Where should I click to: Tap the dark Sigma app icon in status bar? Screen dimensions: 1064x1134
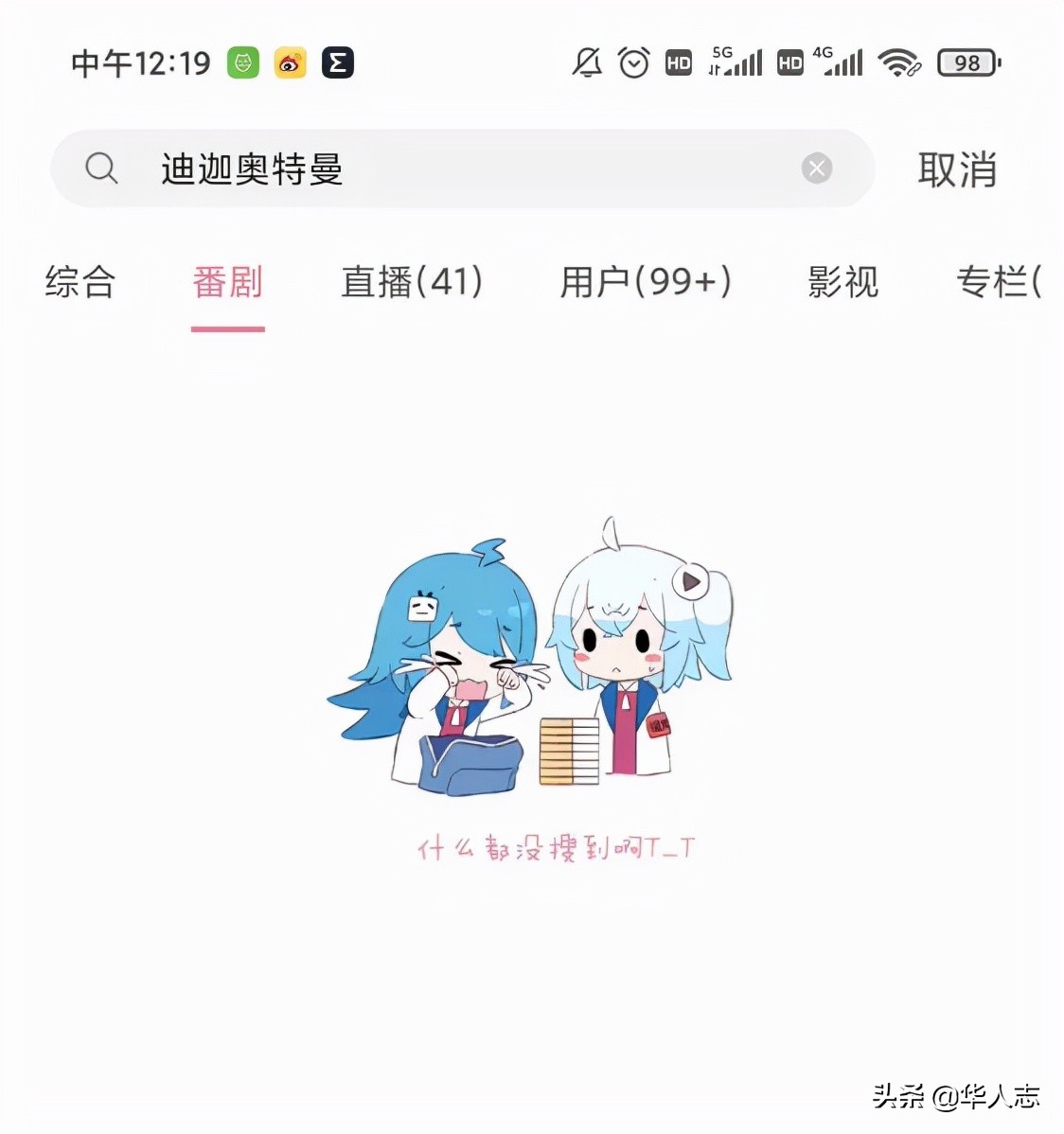337,62
